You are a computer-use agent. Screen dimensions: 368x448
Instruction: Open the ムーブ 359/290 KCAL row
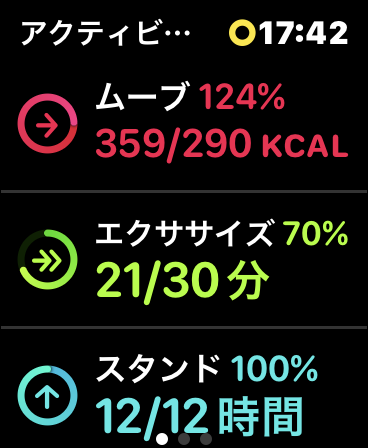[x=184, y=123]
